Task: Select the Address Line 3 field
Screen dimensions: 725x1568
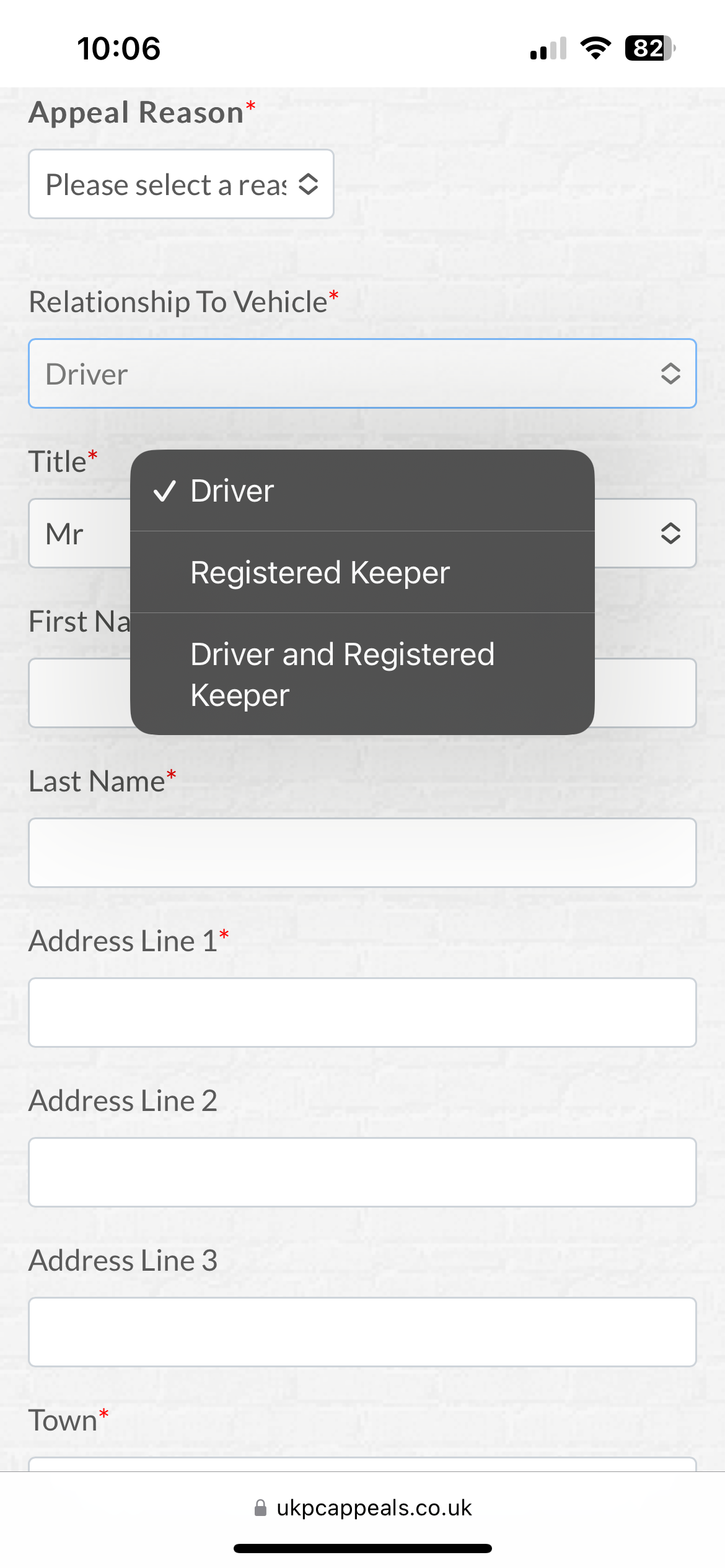Action: click(362, 1332)
